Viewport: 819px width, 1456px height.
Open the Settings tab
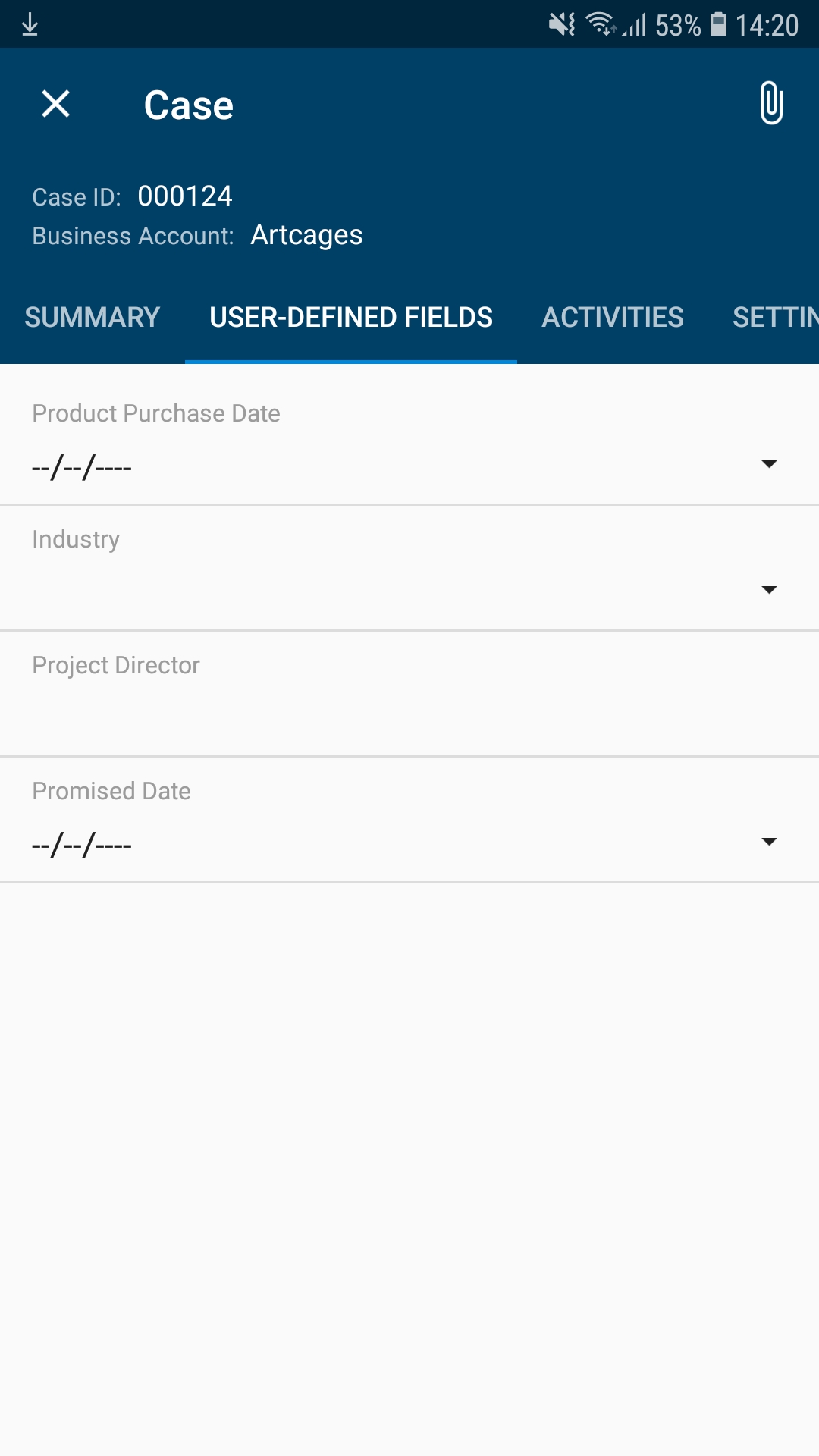pyautogui.click(x=775, y=317)
